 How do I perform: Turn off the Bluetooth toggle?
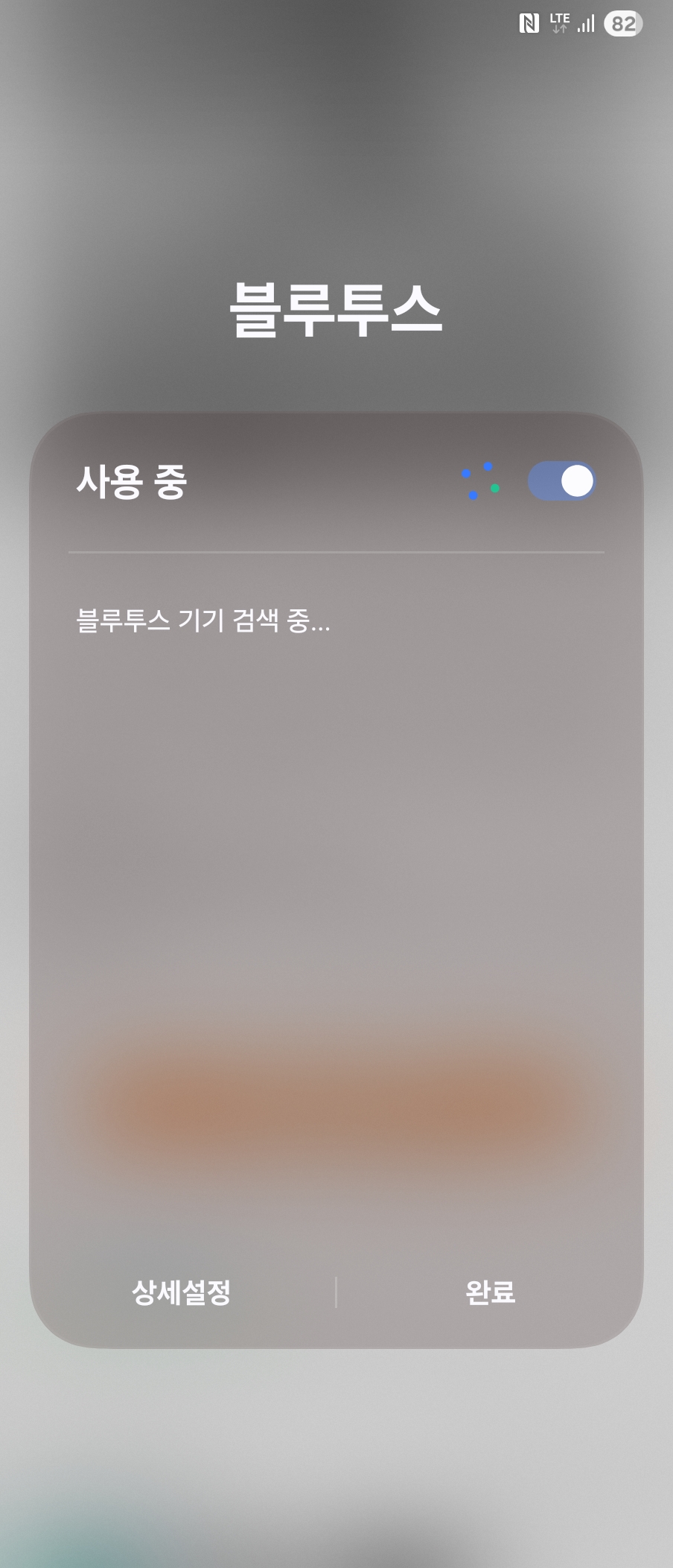pos(561,481)
